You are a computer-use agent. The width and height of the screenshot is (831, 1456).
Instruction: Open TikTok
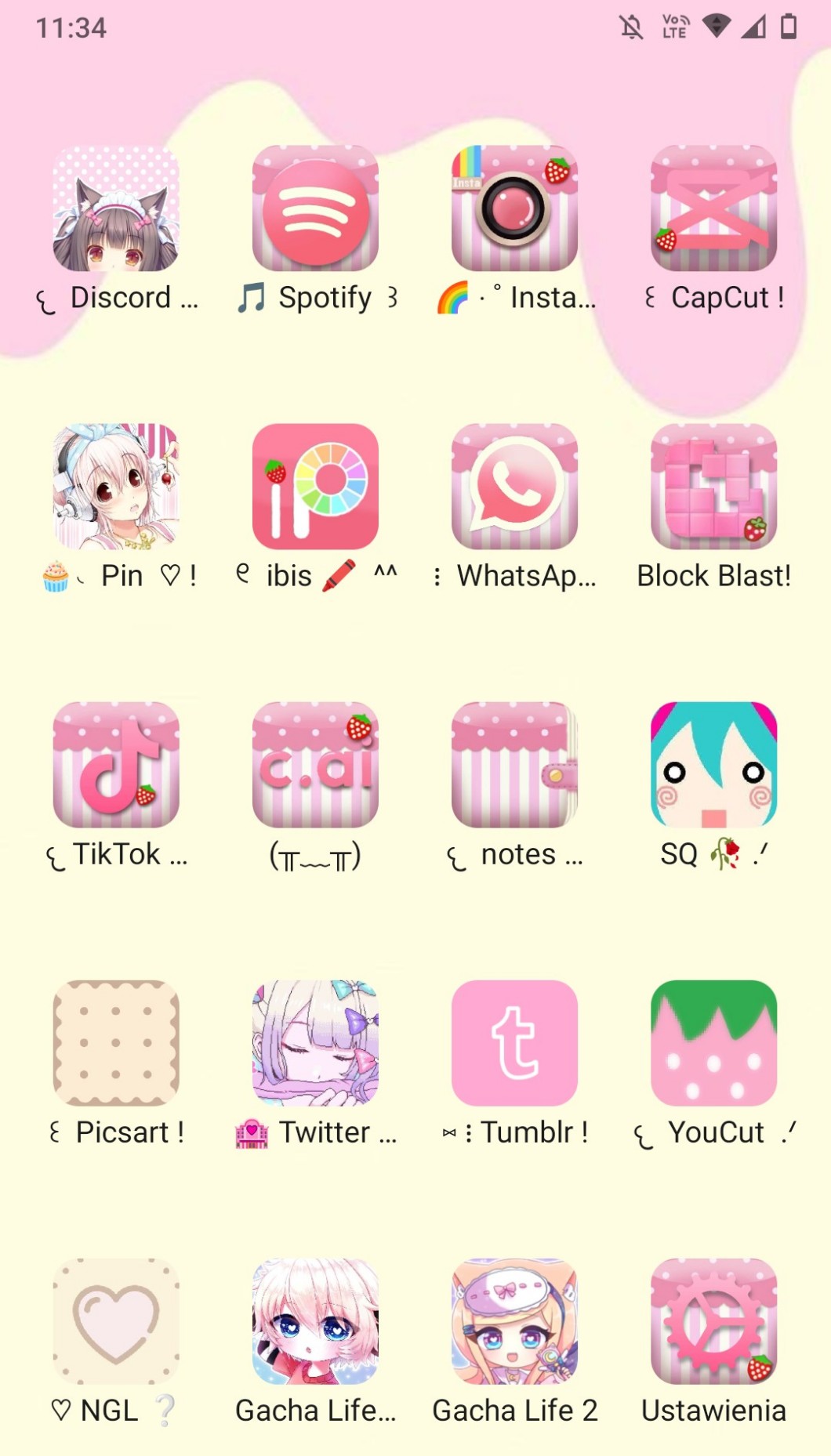coord(116,765)
